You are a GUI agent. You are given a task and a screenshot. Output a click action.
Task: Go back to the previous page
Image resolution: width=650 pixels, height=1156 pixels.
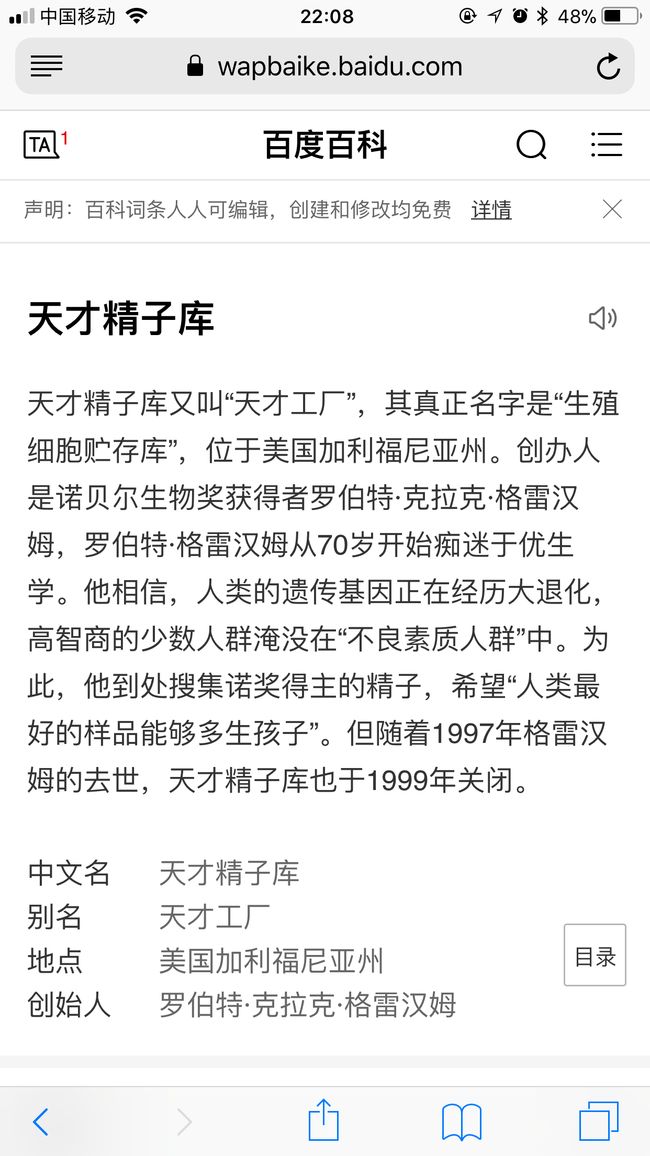tap(41, 1122)
